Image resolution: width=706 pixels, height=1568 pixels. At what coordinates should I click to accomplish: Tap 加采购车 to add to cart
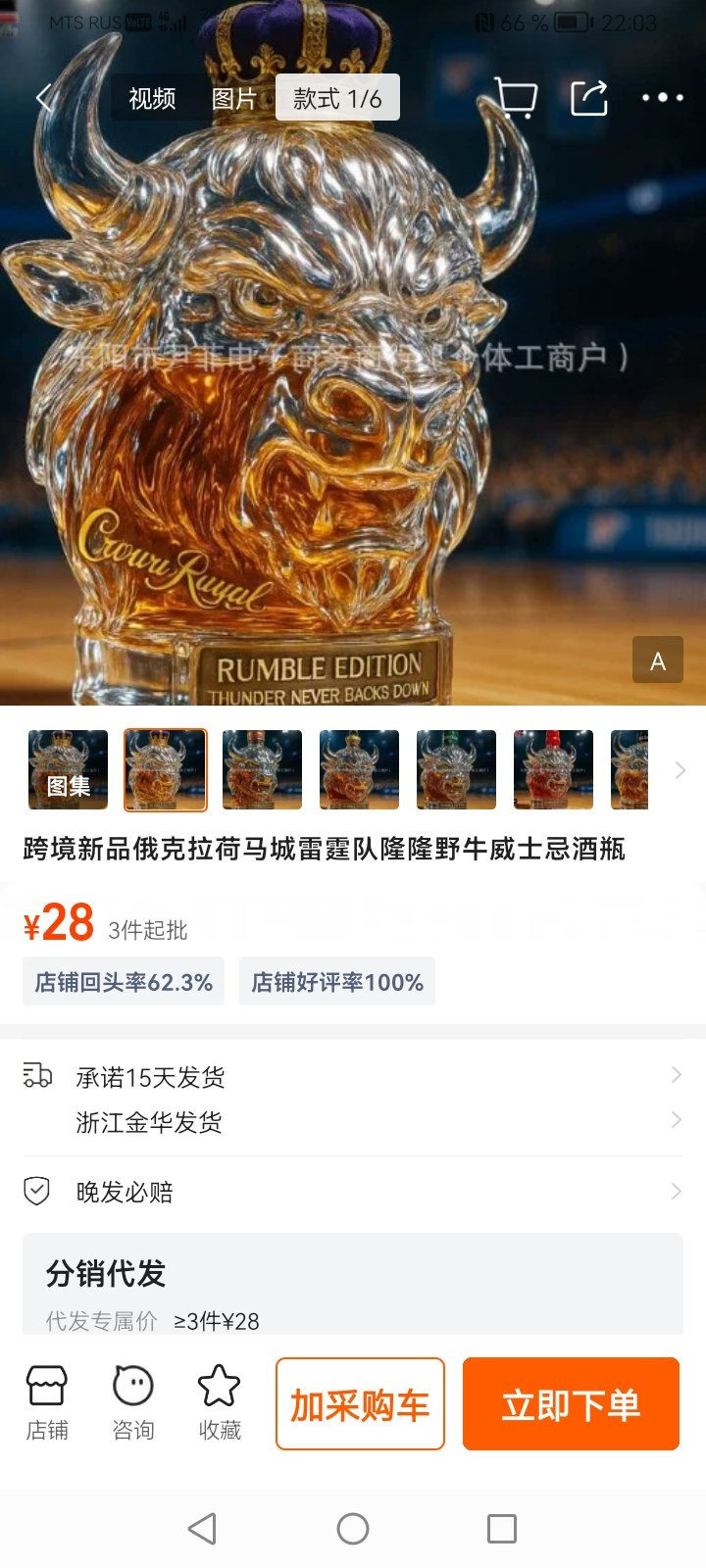[360, 1404]
